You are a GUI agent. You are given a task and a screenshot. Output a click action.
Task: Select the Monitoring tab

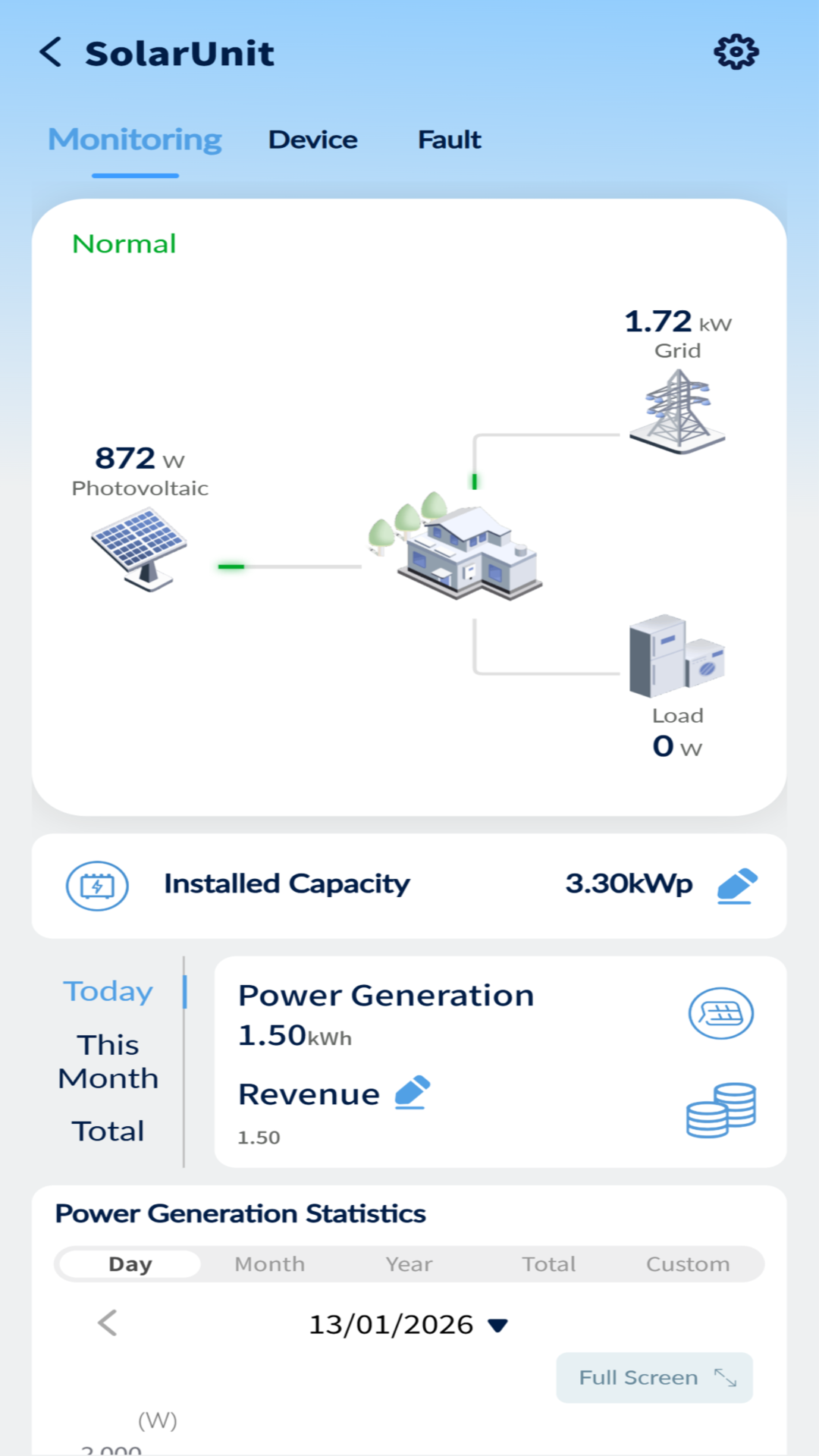click(135, 140)
